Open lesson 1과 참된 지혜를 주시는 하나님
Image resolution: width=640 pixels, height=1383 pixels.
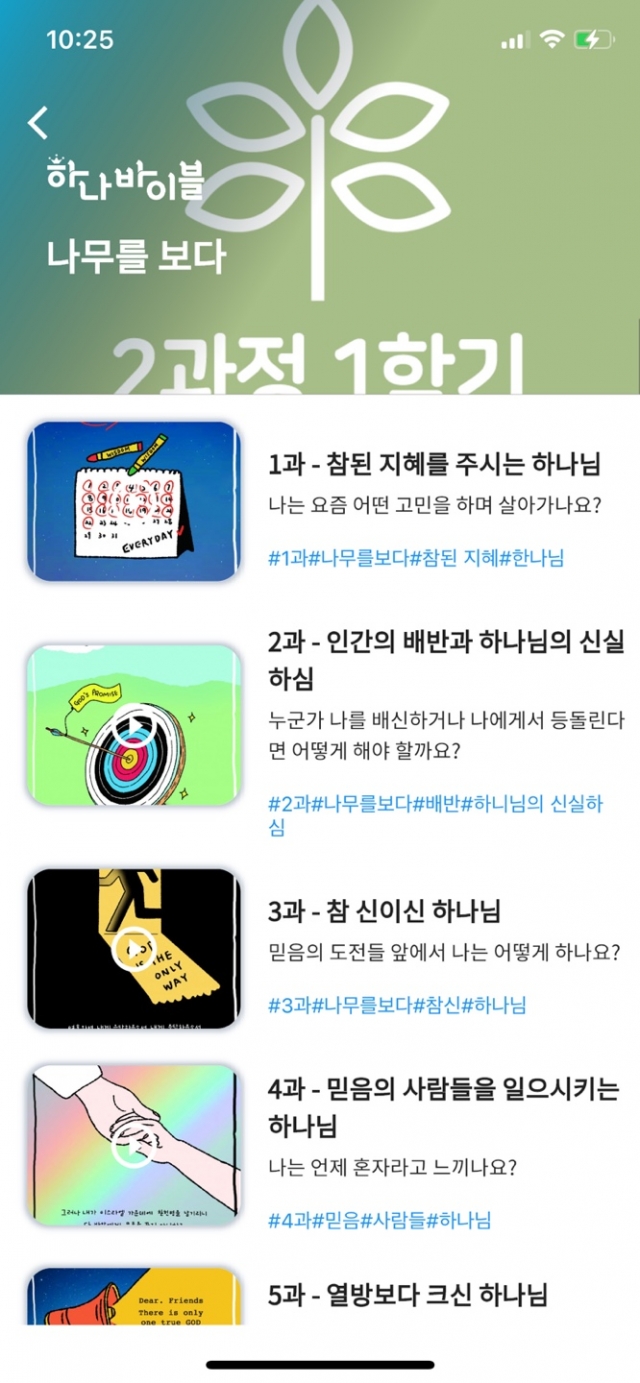tap(434, 464)
